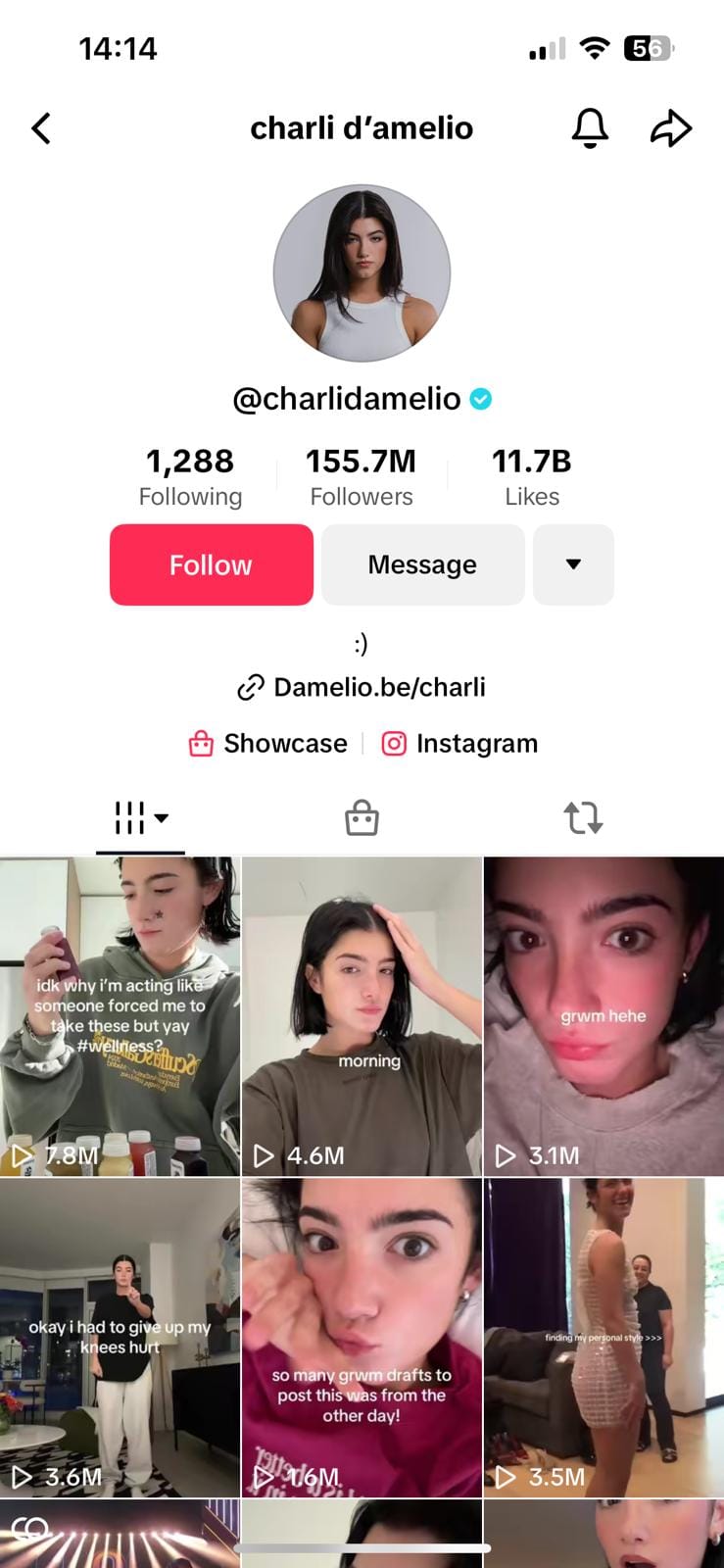Message this creator
Viewport: 724px width, 1568px height.
point(422,564)
